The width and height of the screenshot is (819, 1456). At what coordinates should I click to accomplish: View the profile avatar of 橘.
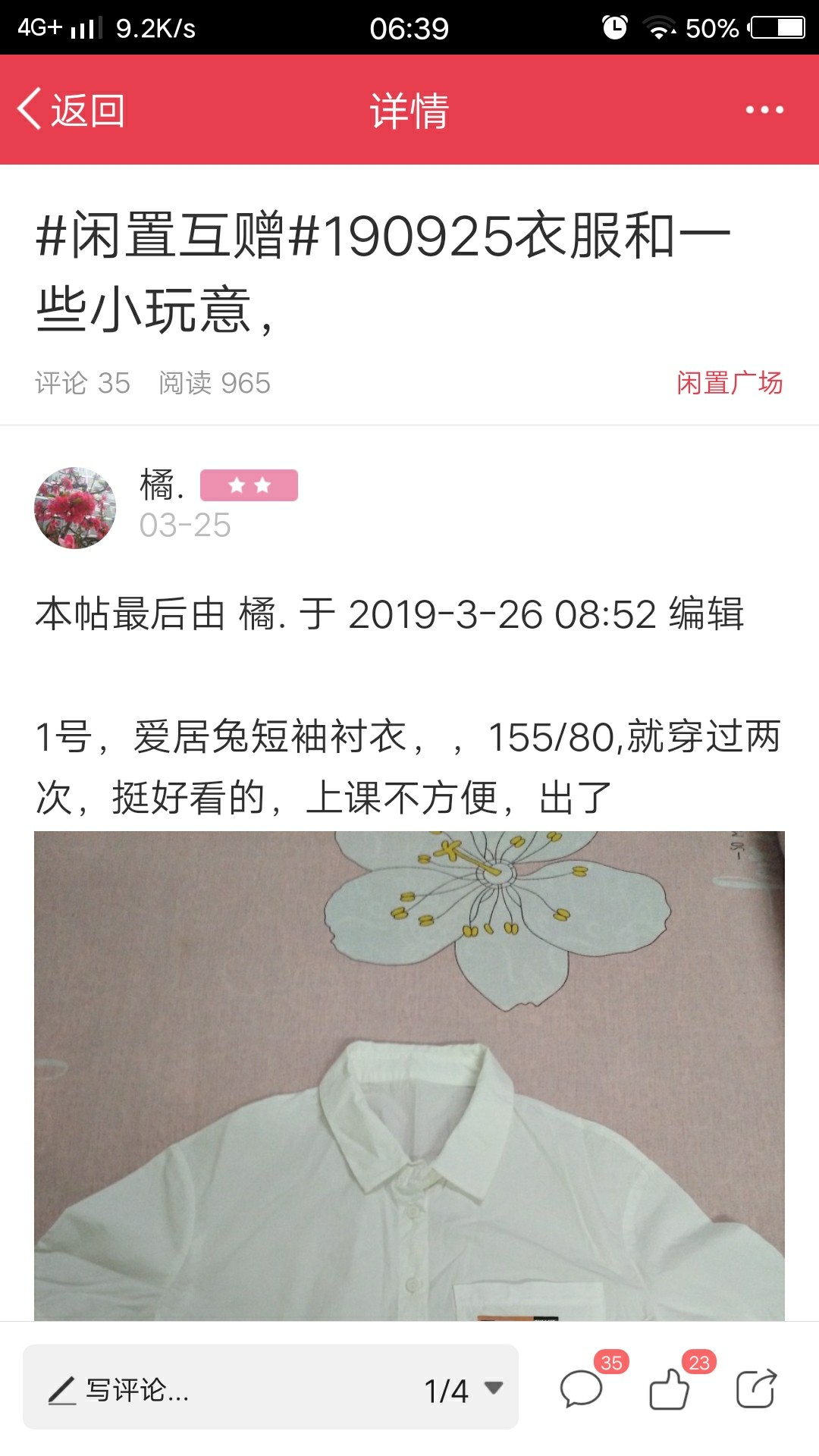(x=75, y=508)
